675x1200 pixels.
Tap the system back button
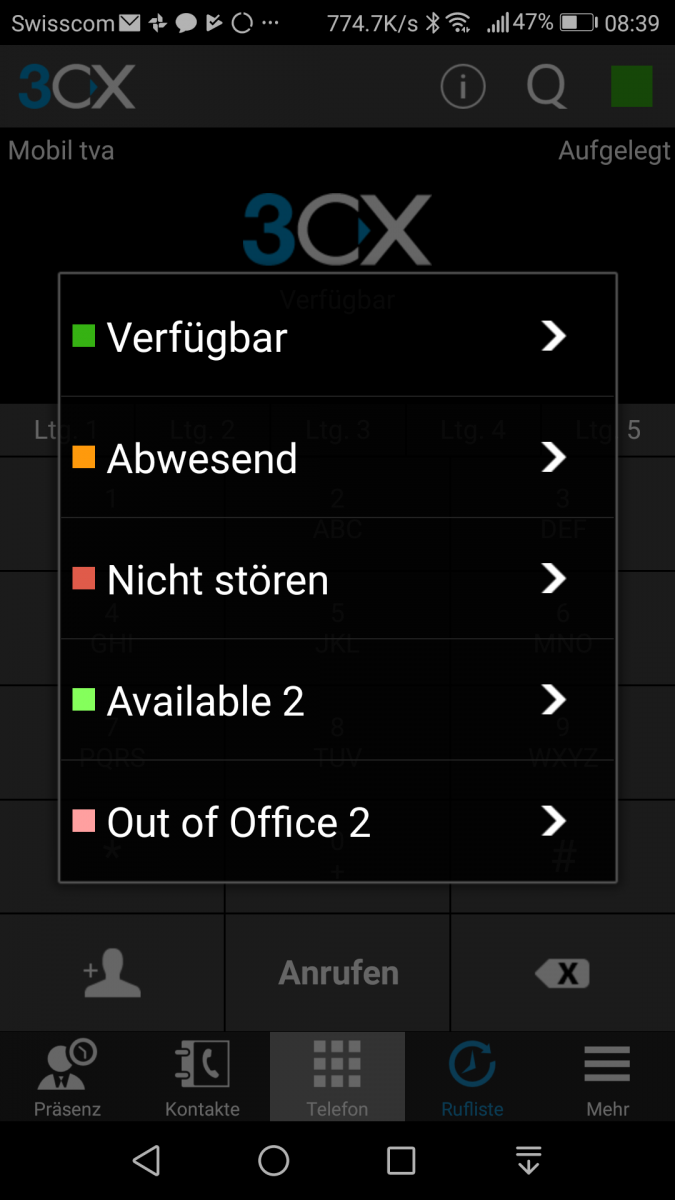tap(146, 1160)
